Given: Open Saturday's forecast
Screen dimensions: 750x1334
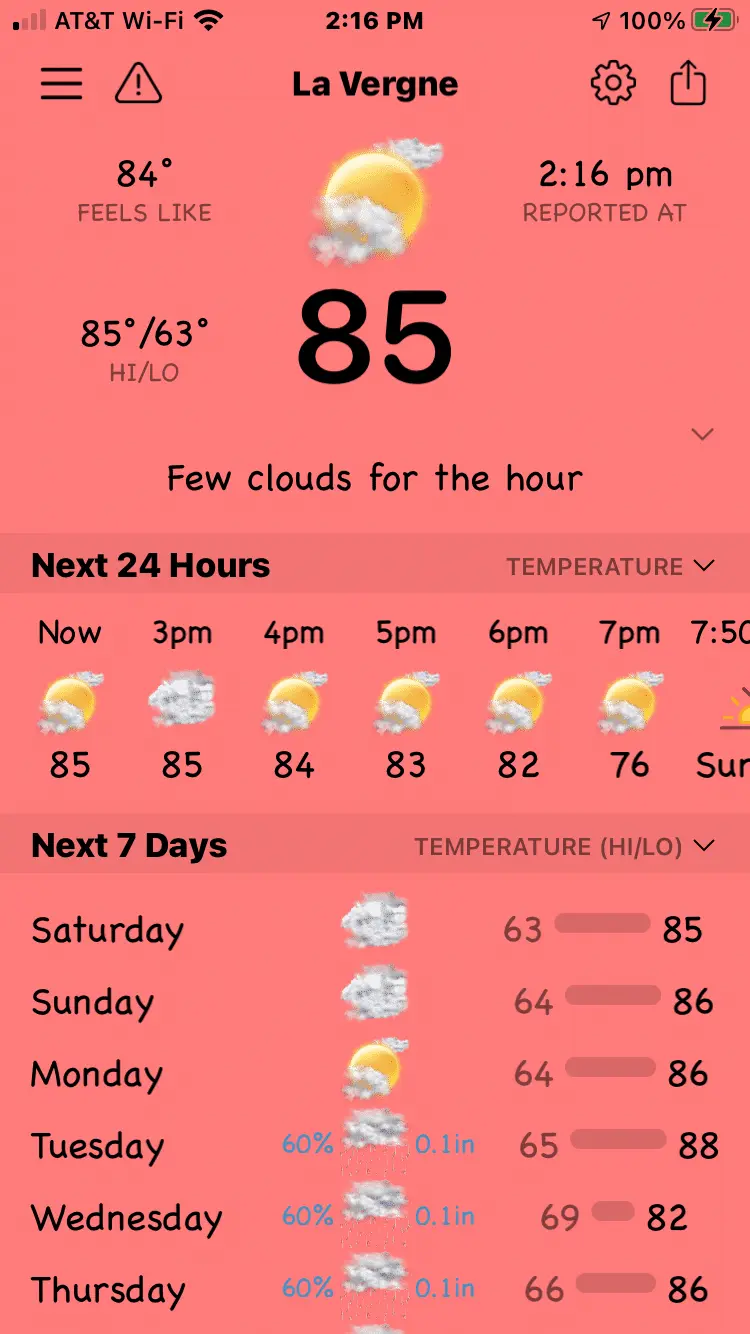Looking at the screenshot, I should (374, 929).
